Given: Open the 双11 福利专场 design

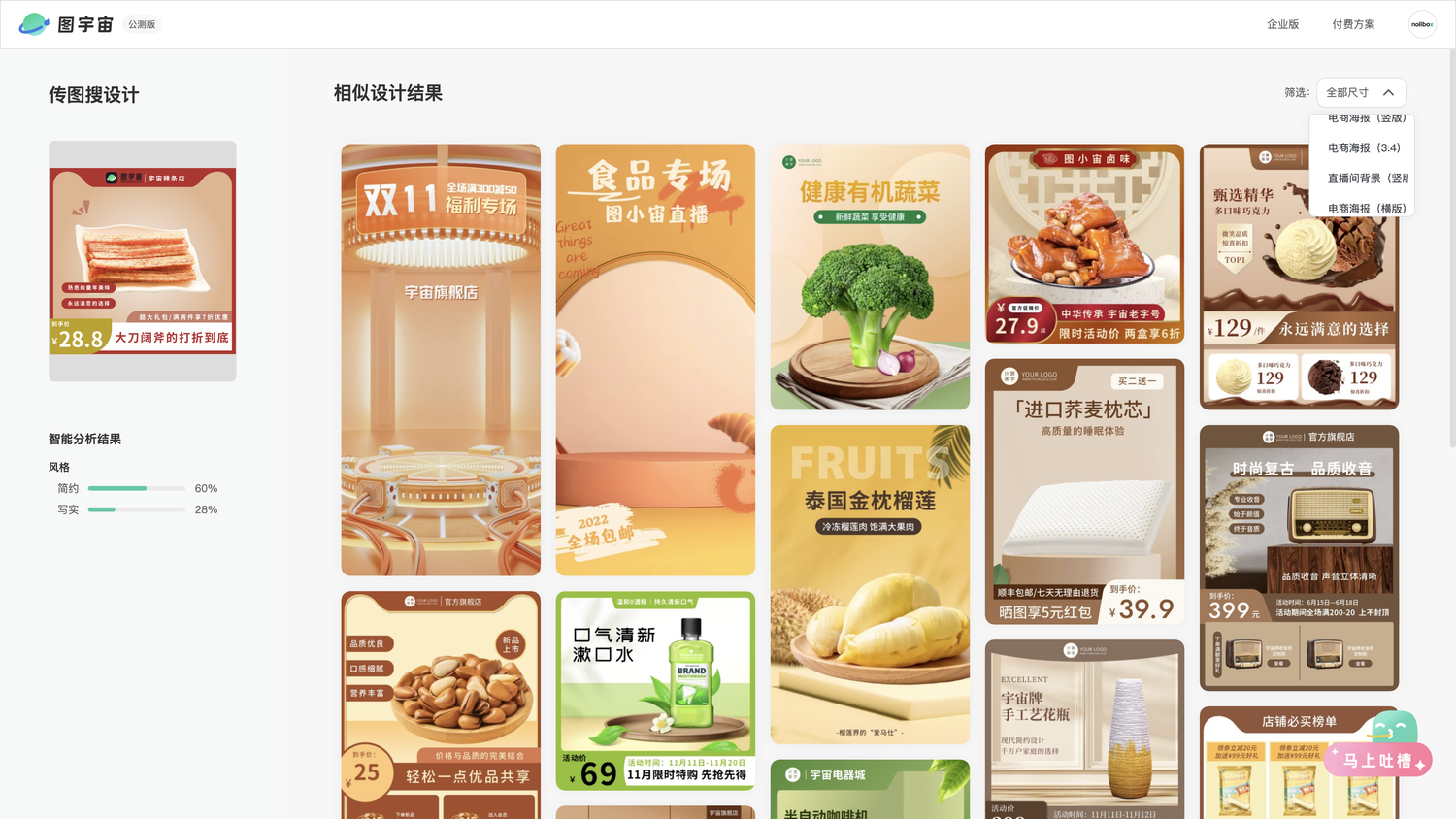Looking at the screenshot, I should (x=441, y=359).
